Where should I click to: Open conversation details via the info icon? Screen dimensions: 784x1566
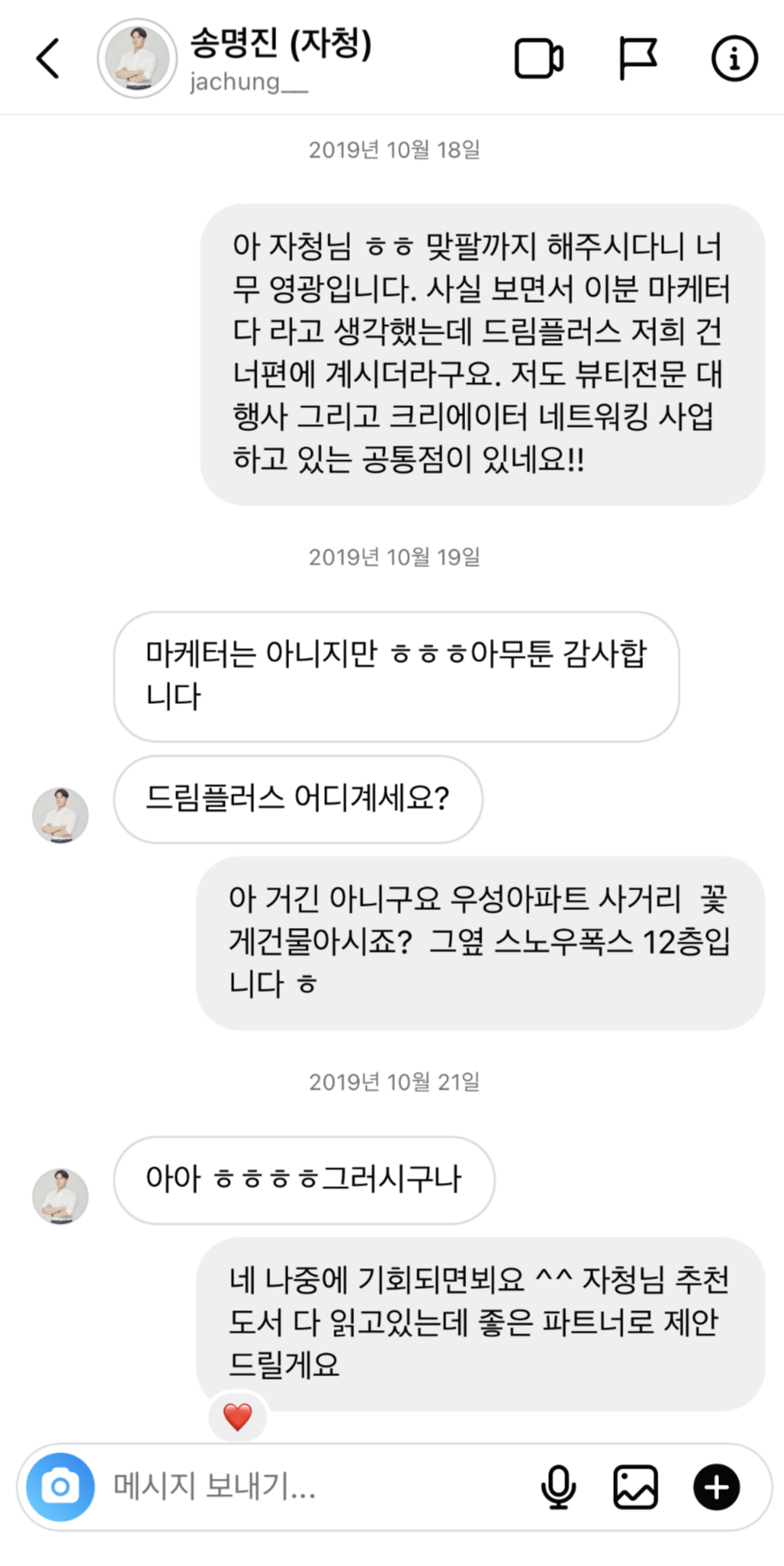tap(734, 56)
